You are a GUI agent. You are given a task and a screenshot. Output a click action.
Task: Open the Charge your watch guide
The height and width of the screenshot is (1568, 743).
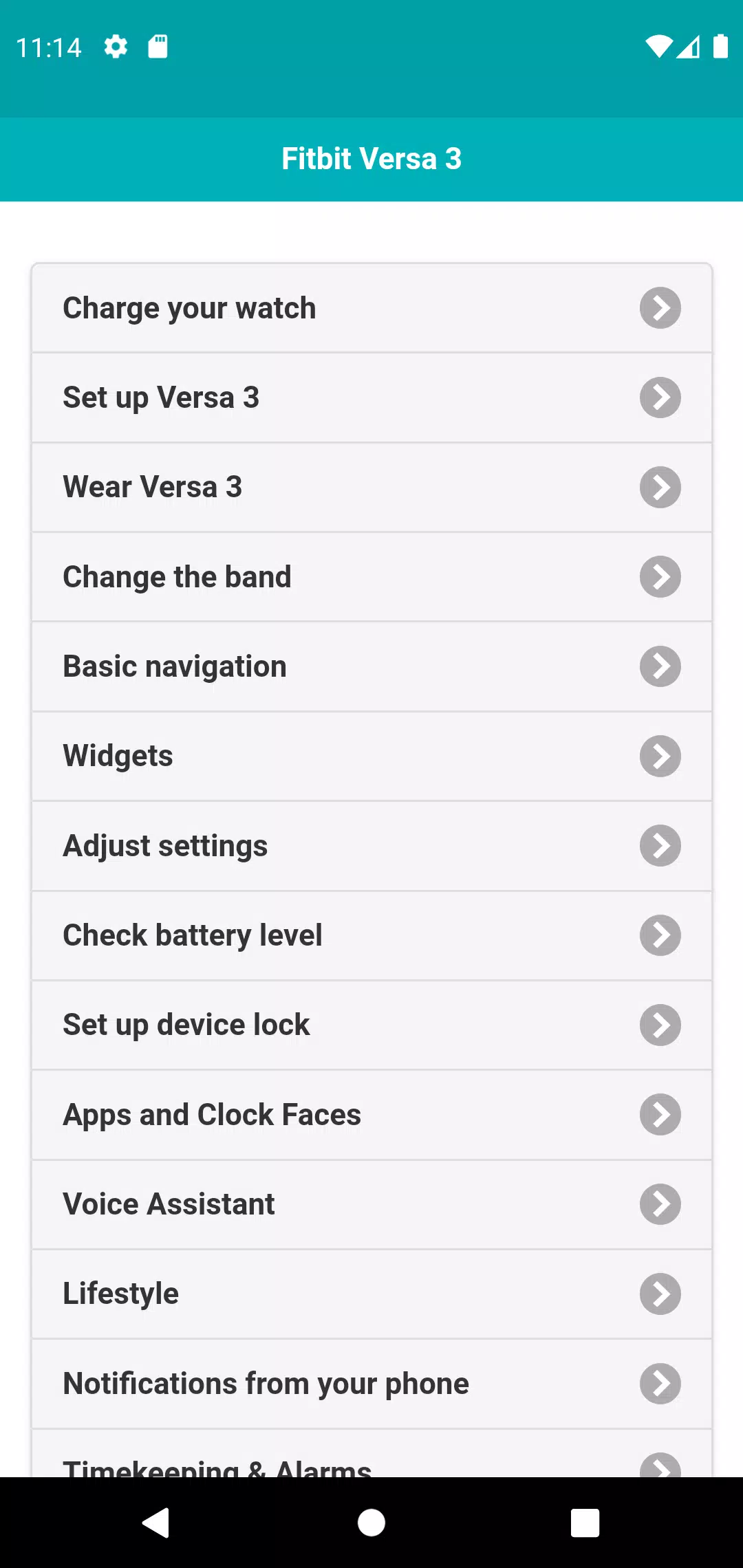[x=371, y=308]
